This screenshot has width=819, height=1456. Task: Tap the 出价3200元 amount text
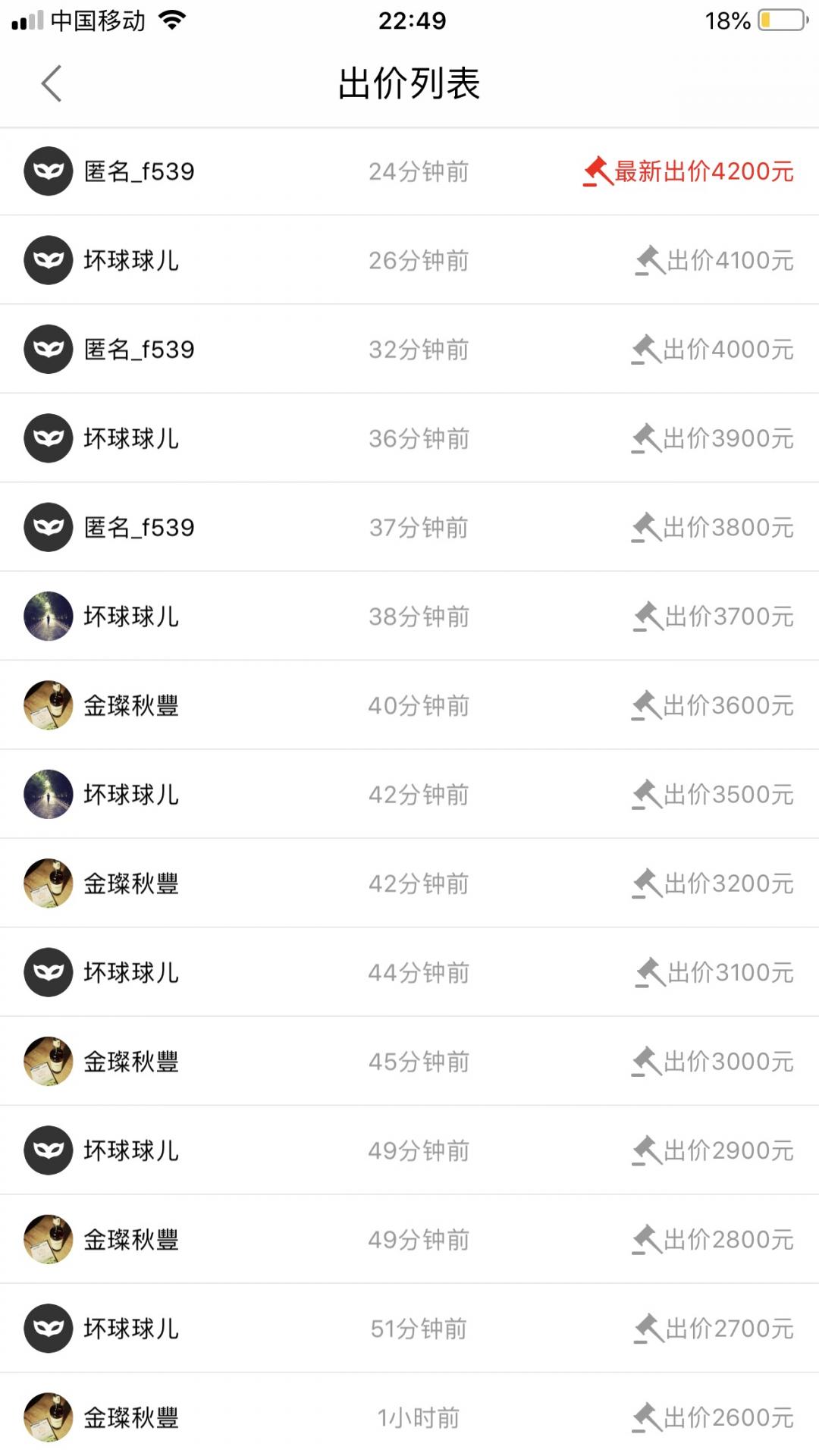[x=729, y=883]
